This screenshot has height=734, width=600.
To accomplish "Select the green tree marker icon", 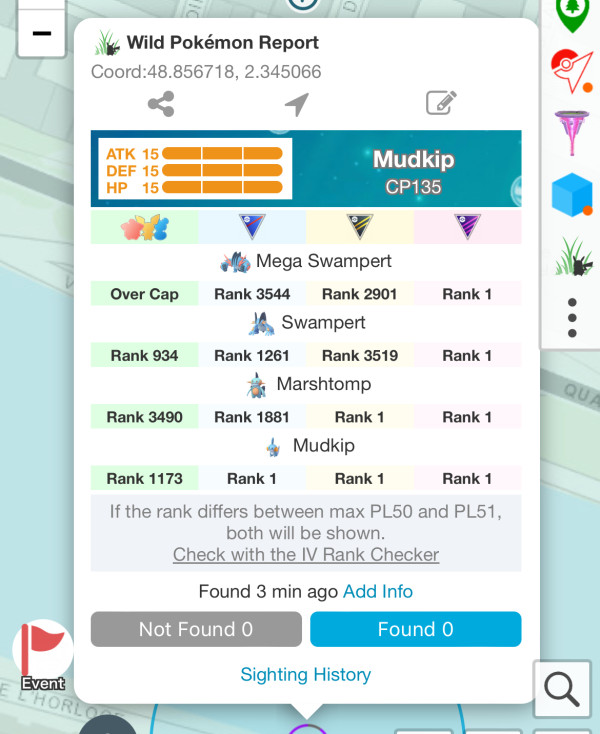I will tap(572, 12).
